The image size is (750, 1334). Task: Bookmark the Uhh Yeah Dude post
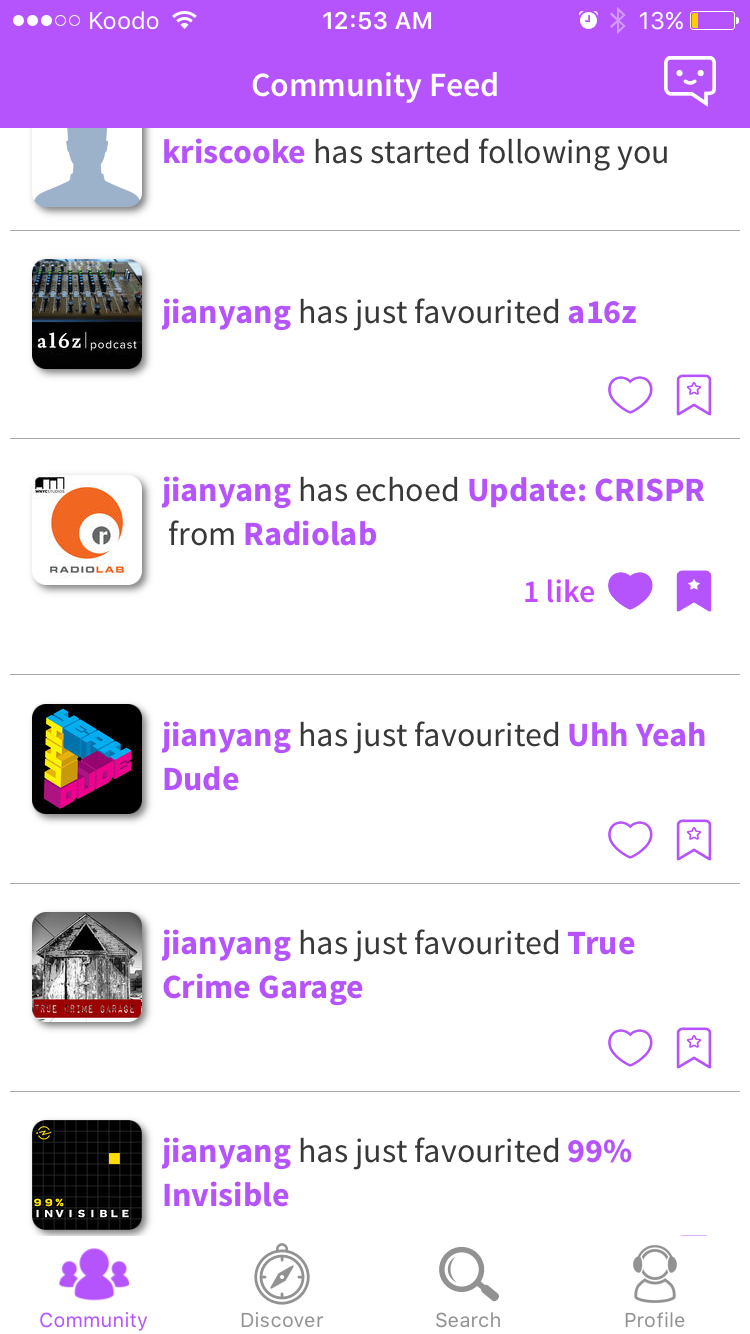pos(694,840)
